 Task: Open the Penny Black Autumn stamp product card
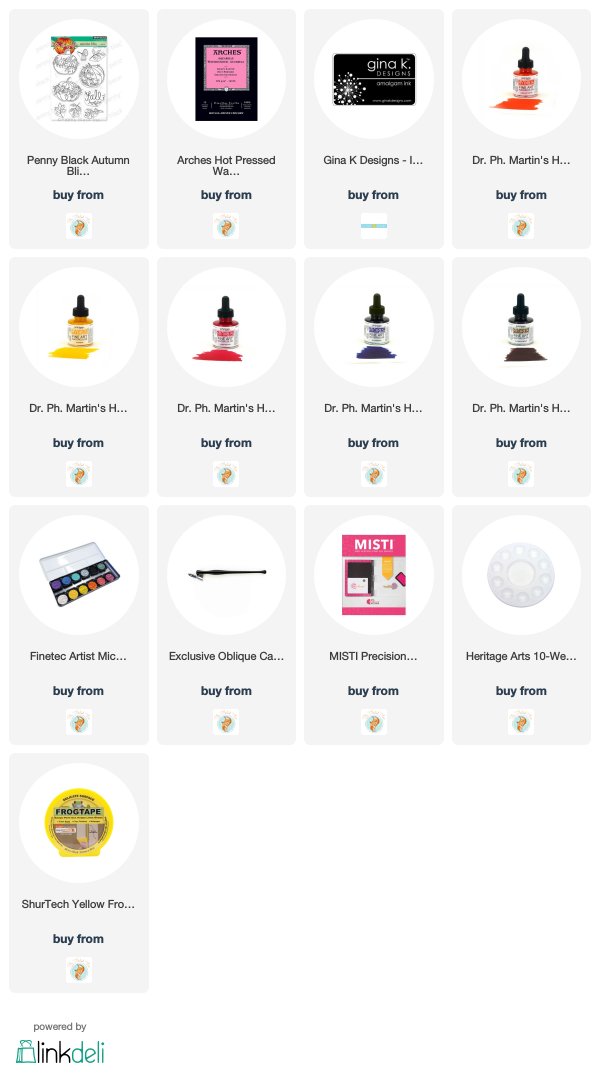tap(79, 129)
